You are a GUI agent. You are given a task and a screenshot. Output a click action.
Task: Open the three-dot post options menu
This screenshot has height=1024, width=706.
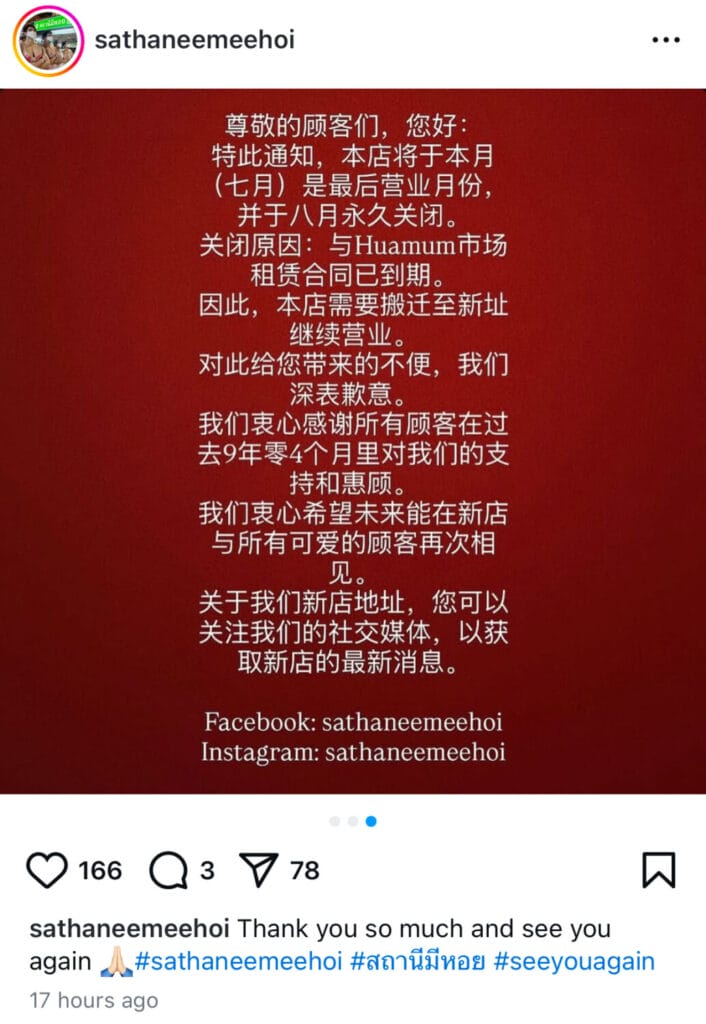tap(665, 41)
